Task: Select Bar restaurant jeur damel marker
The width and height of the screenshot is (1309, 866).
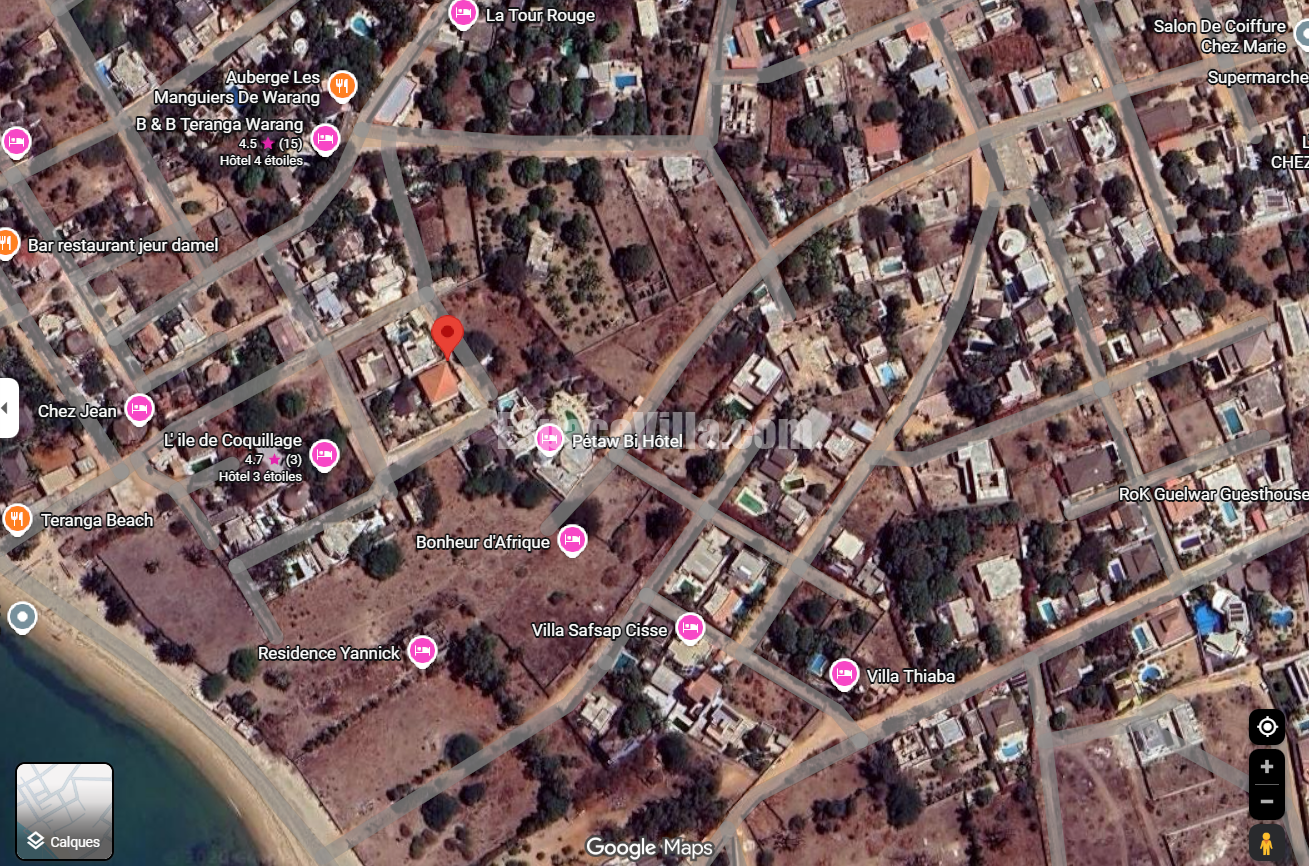Action: (7, 243)
